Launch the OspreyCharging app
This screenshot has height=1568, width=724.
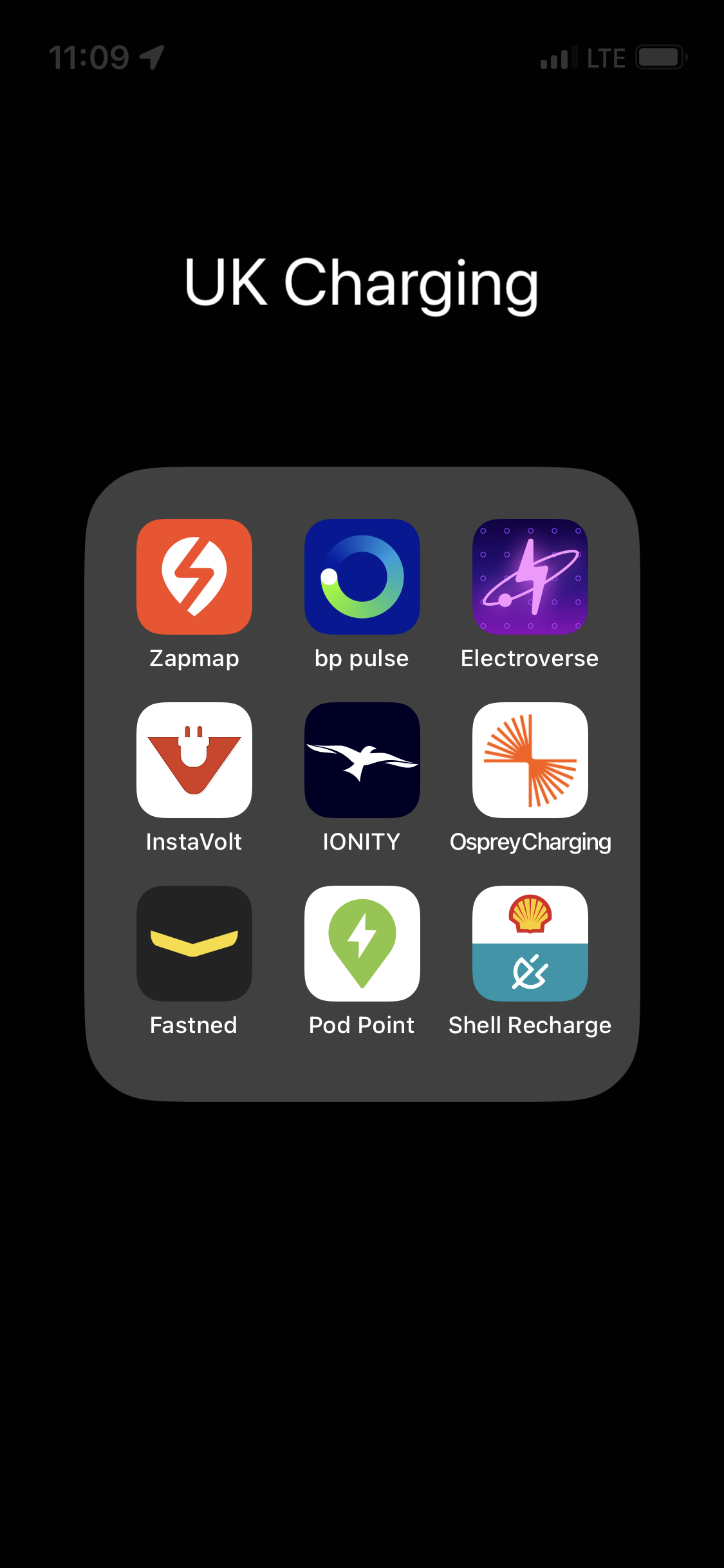tap(530, 760)
